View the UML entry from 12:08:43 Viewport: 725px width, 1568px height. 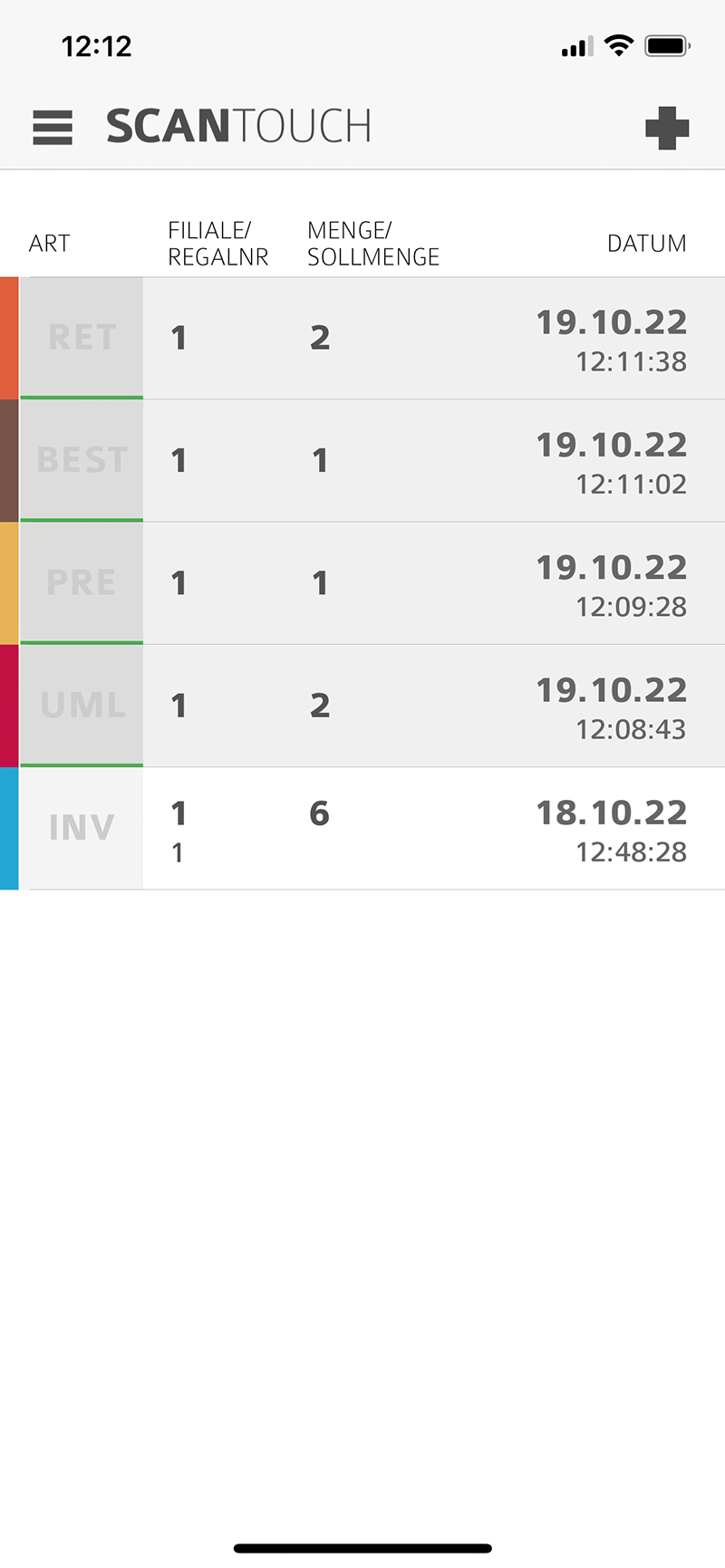coord(362,706)
